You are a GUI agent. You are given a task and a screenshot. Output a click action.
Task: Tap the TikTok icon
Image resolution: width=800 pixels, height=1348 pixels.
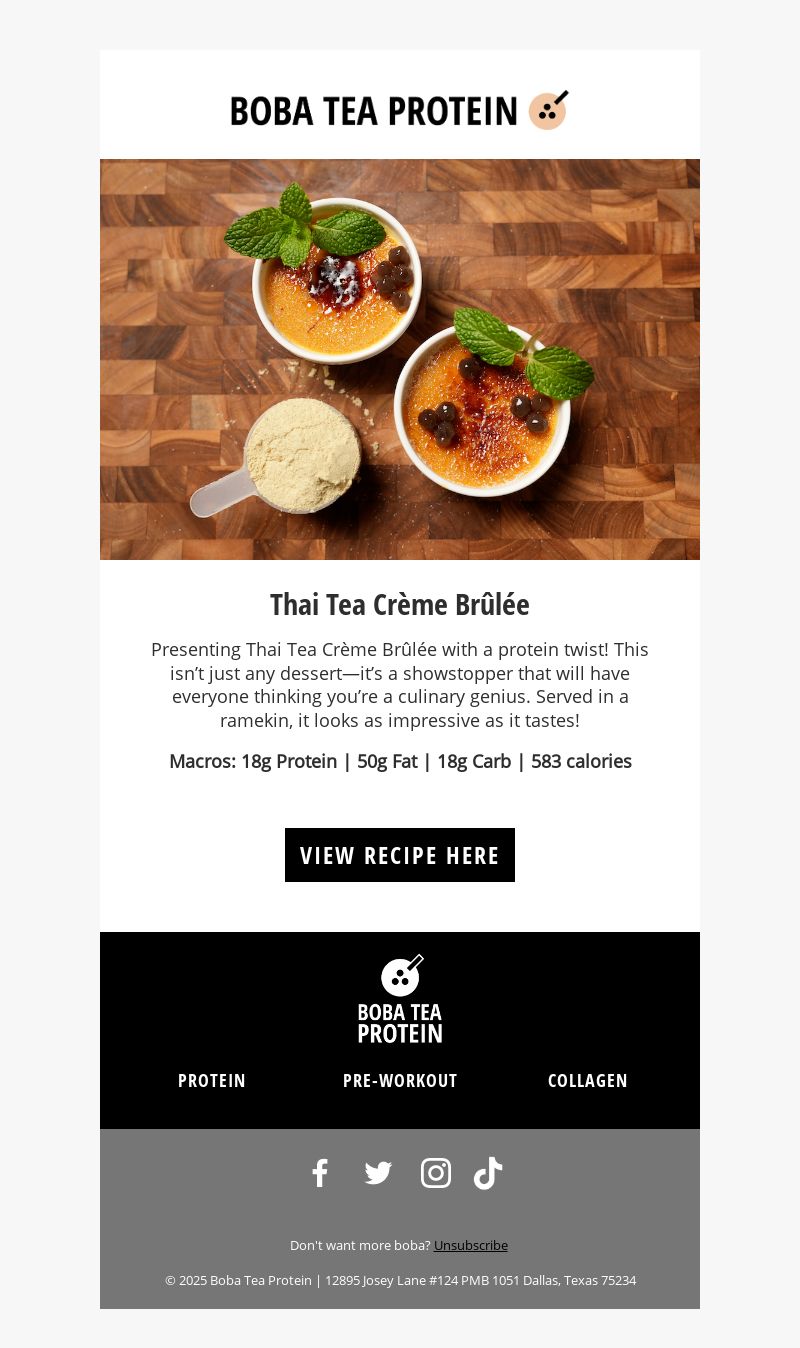point(488,1173)
